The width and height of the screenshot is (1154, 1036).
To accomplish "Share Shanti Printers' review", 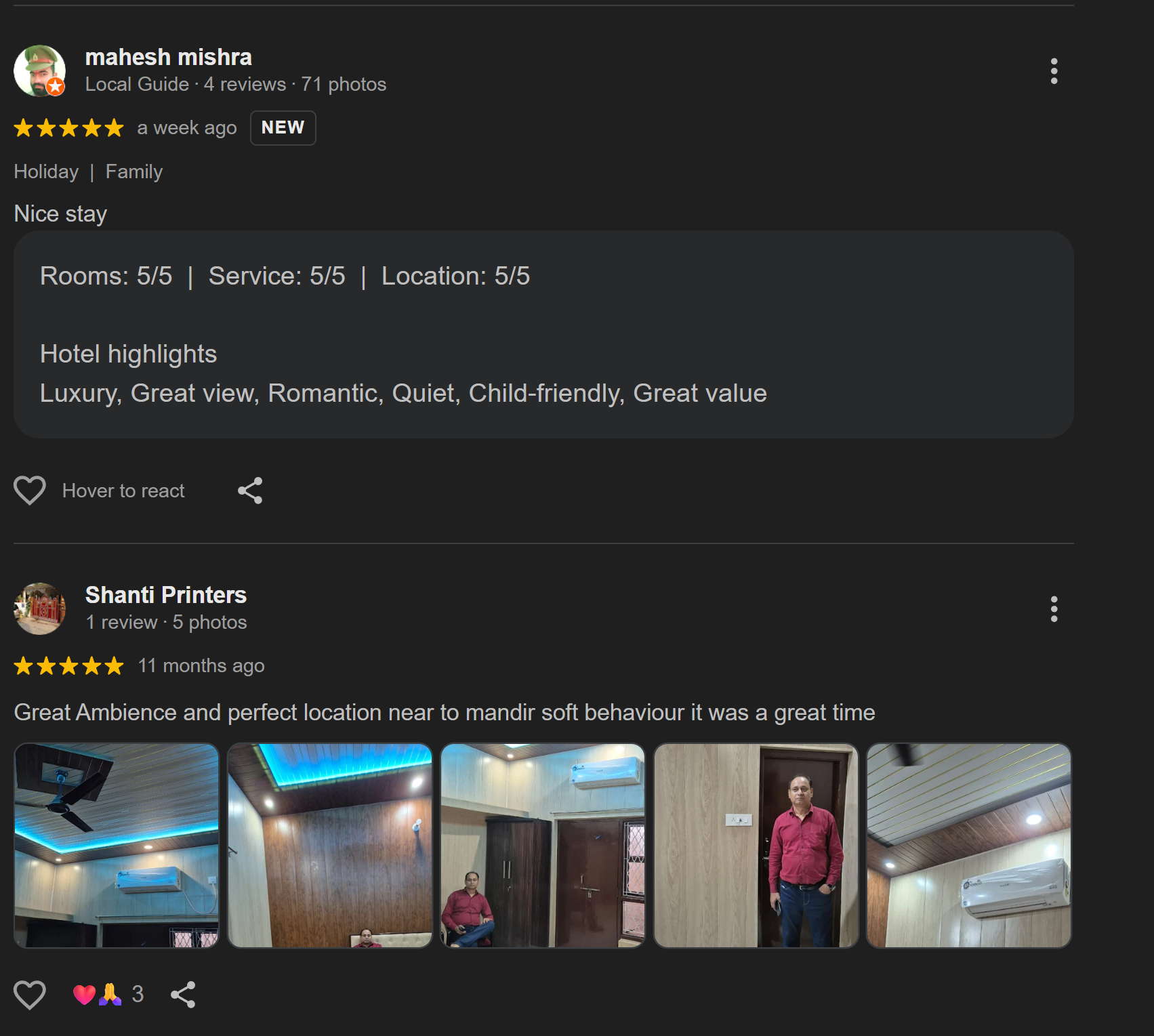I will (183, 995).
